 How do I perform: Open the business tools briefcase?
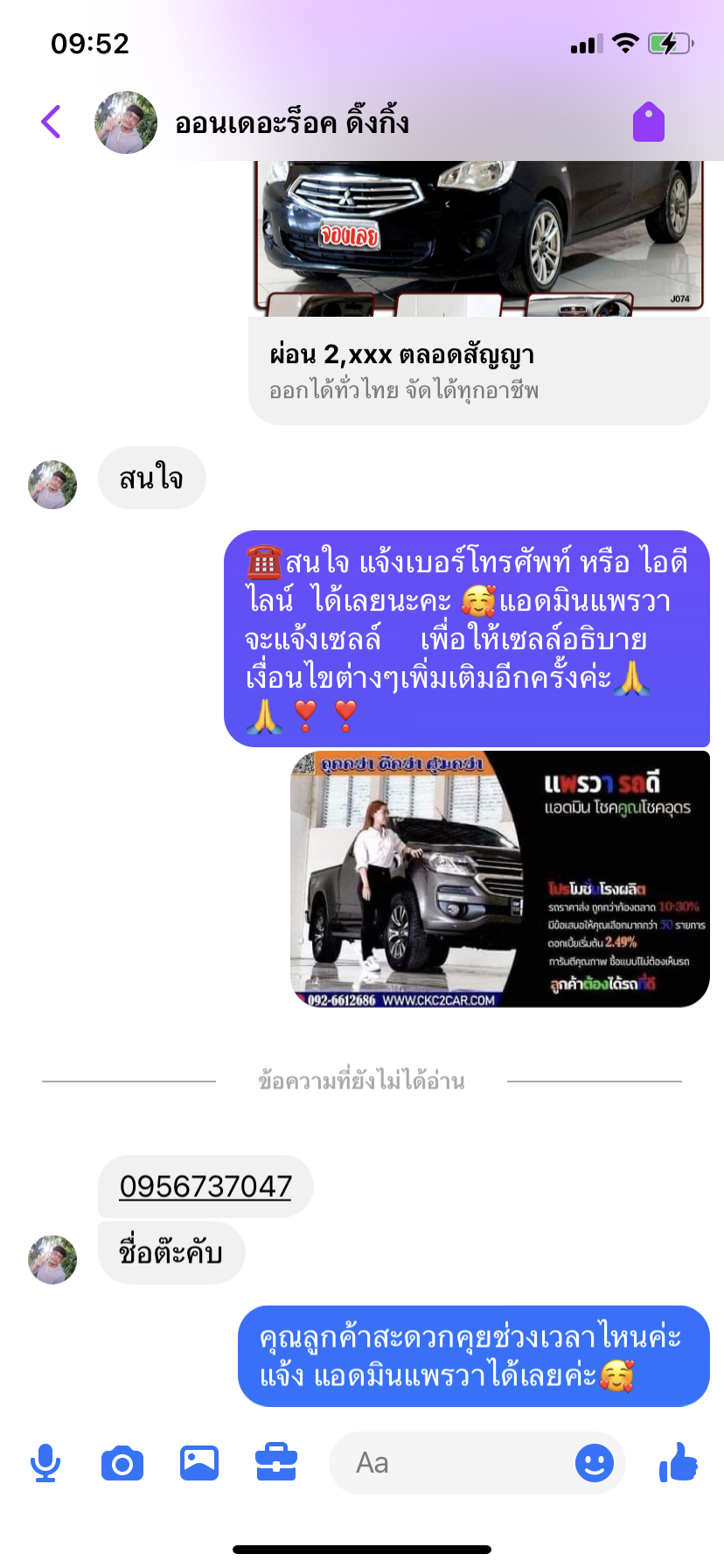click(x=276, y=1463)
